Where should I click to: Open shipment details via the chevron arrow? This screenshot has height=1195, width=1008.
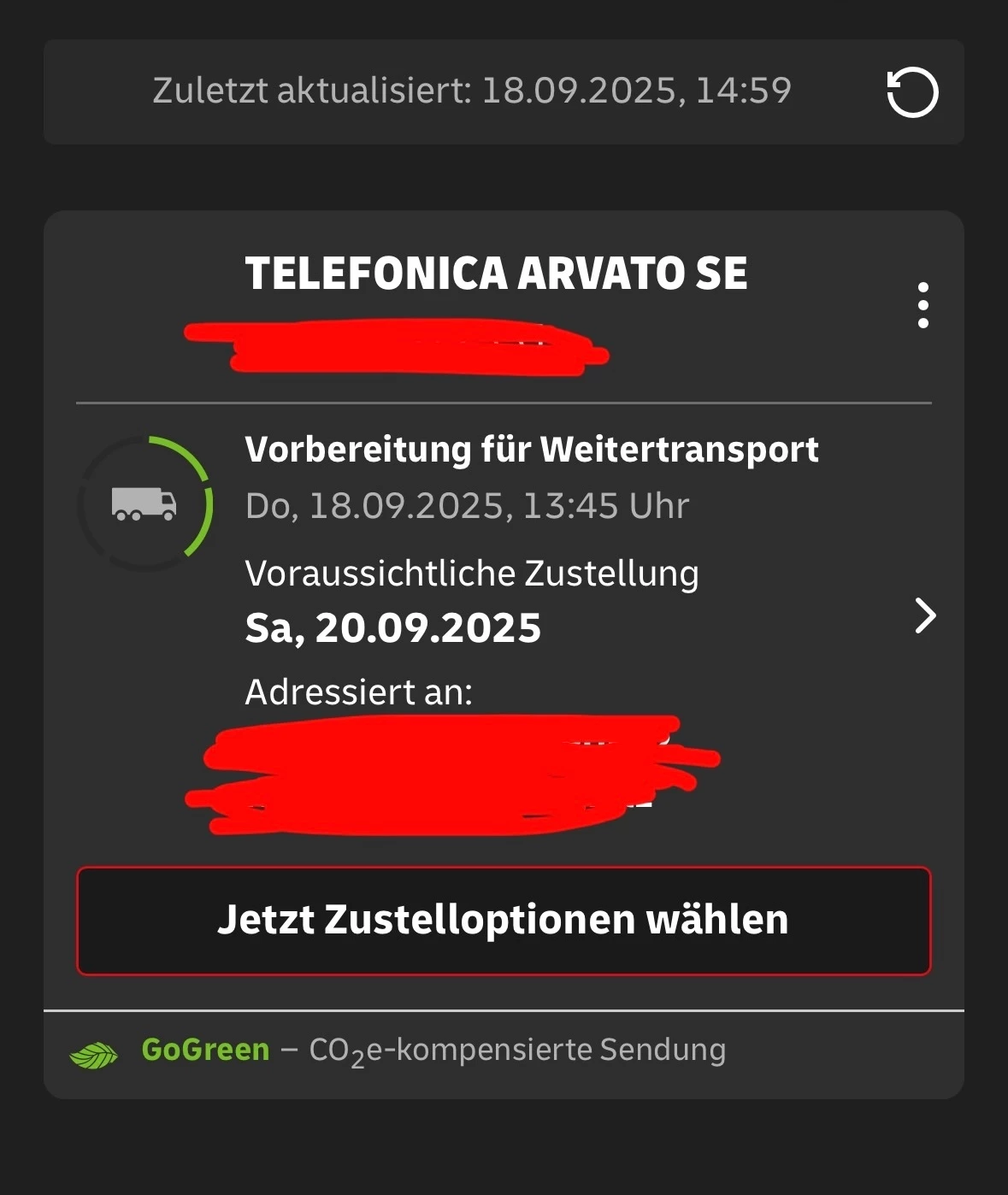point(925,615)
